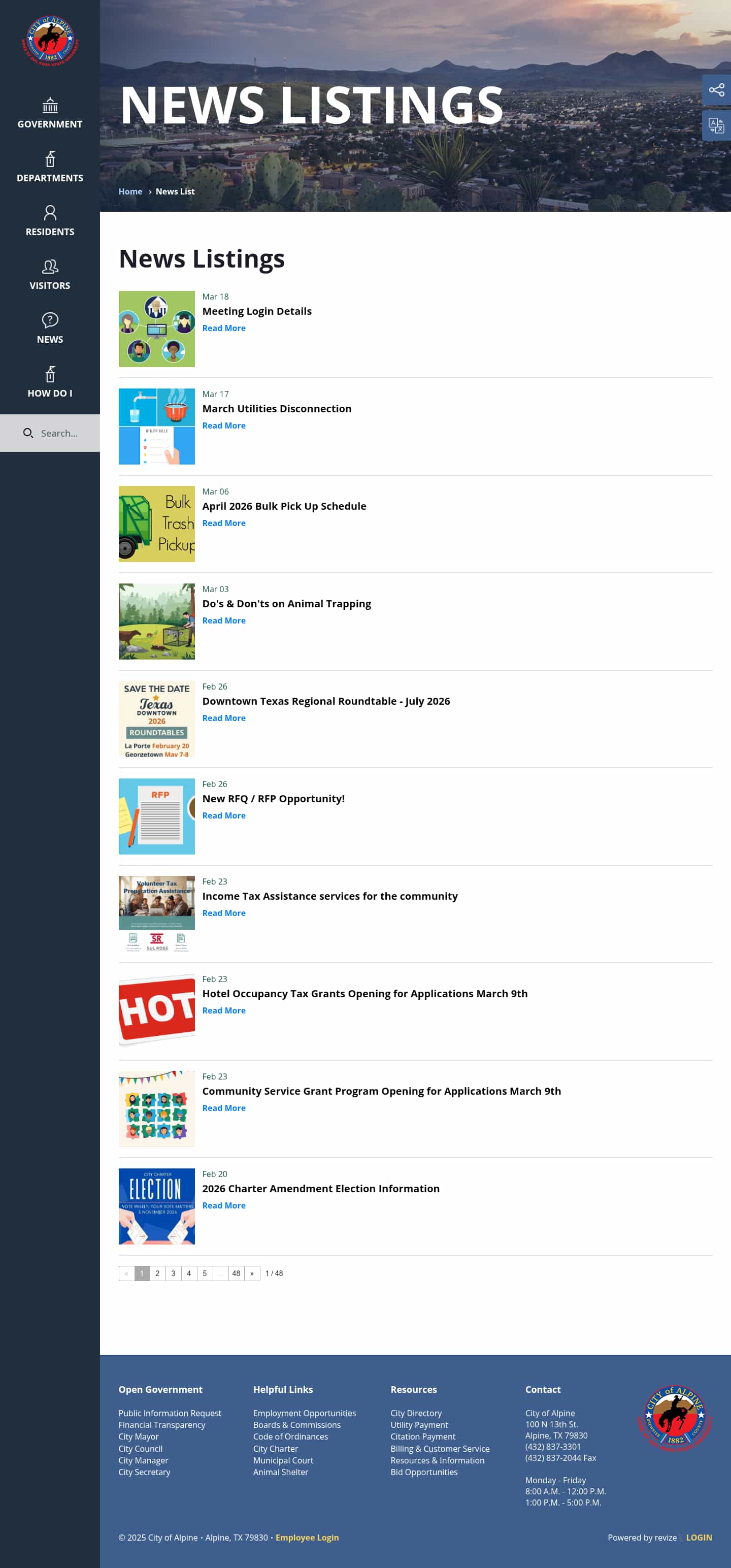Viewport: 731px width, 1568px height.
Task: Open the Visitors section
Action: 50,275
